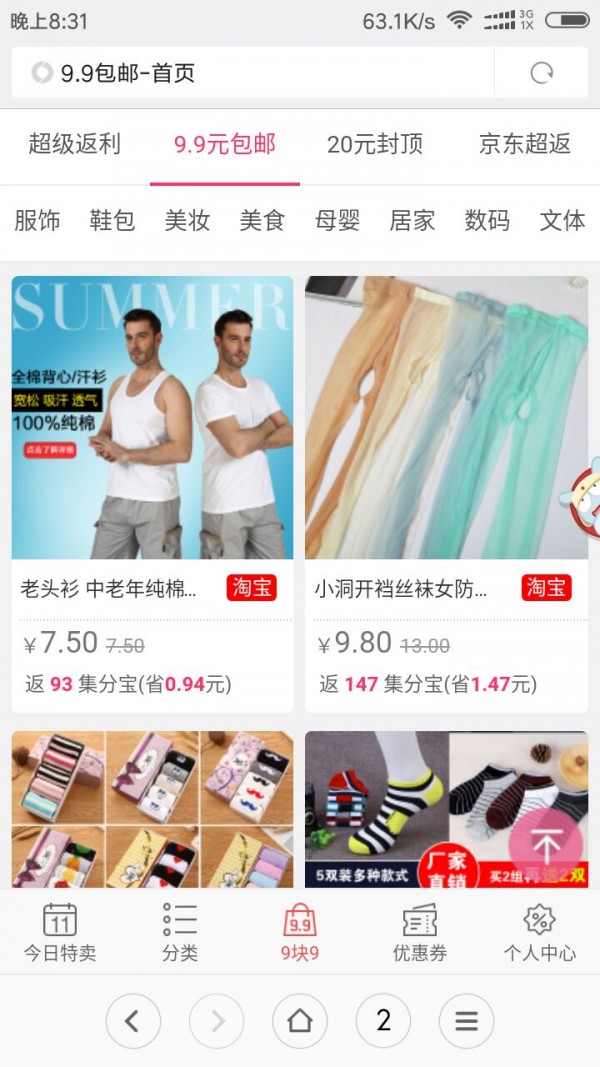
Task: Open the 美食 category
Action: tap(262, 221)
